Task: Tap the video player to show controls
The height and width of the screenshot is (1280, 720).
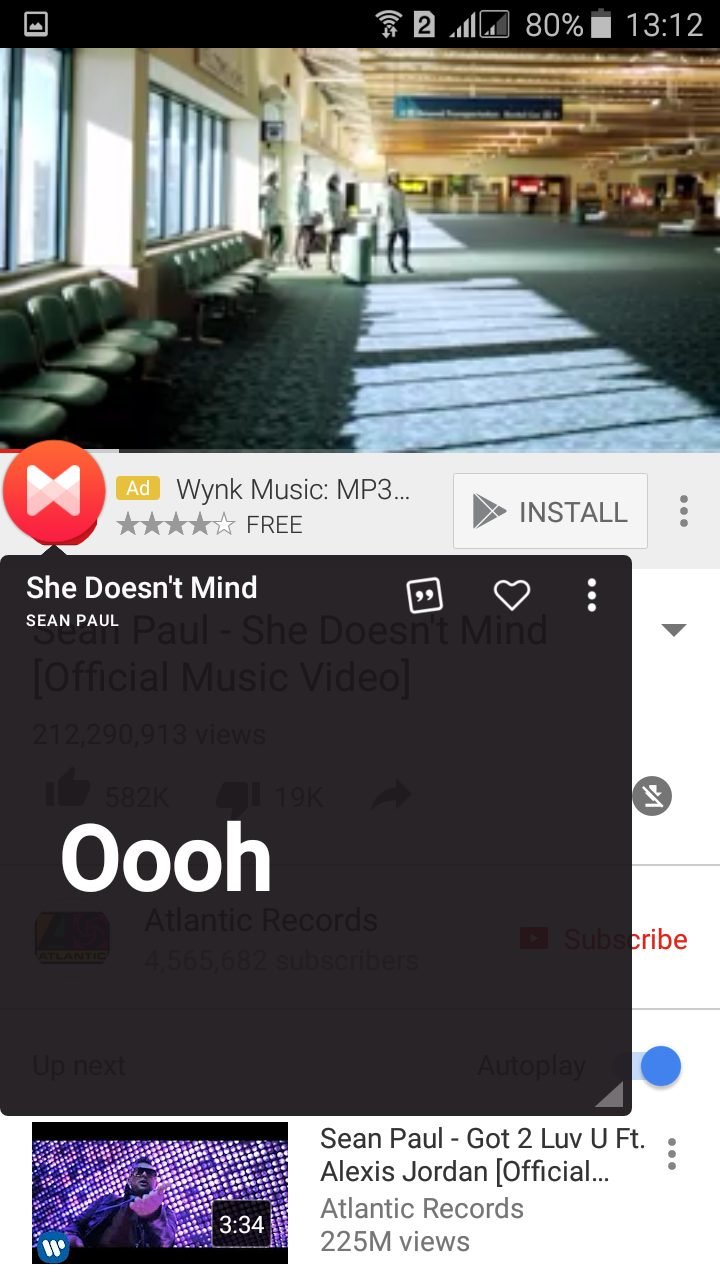Action: [360, 250]
